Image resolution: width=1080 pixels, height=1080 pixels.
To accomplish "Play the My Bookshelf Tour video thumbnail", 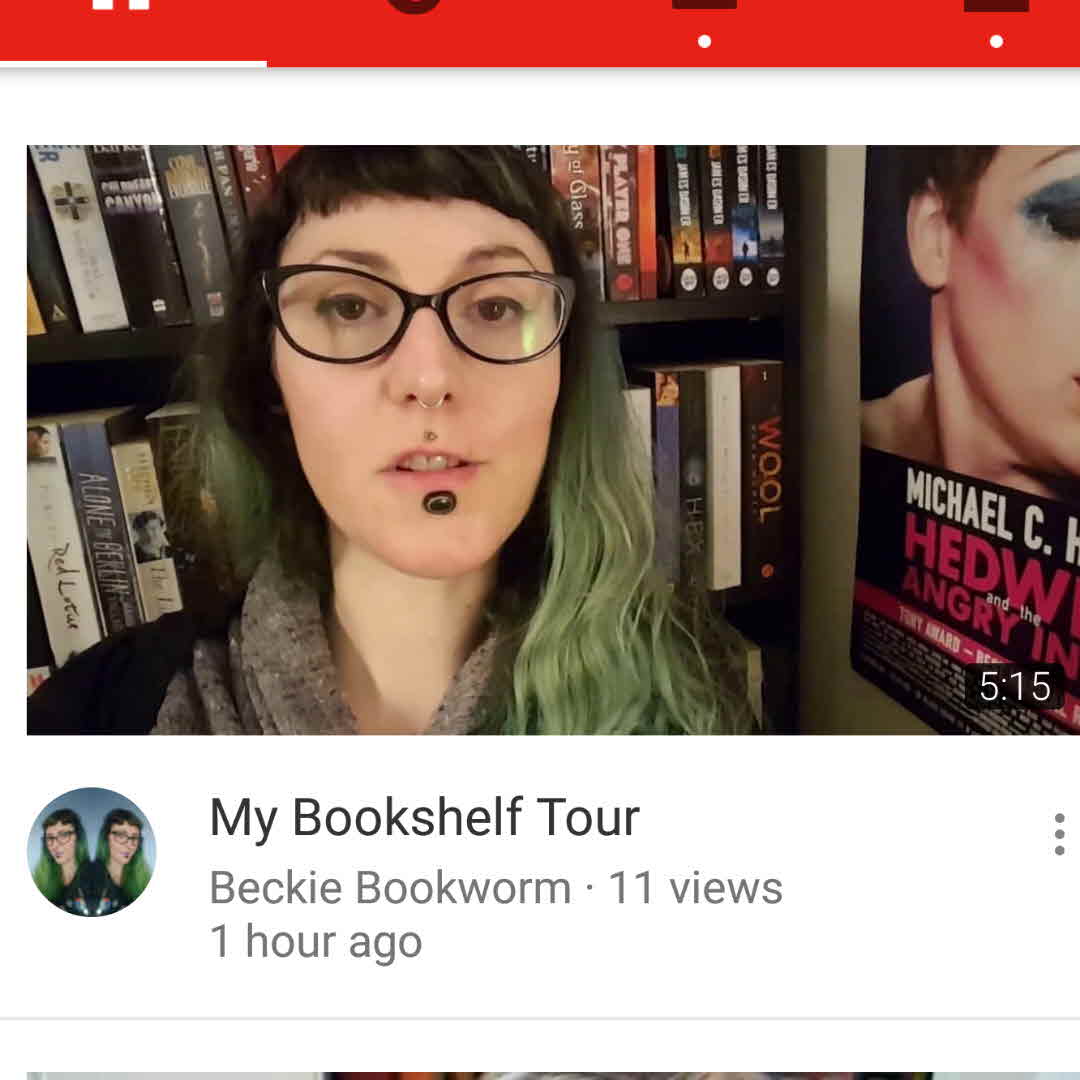I will click(x=540, y=440).
